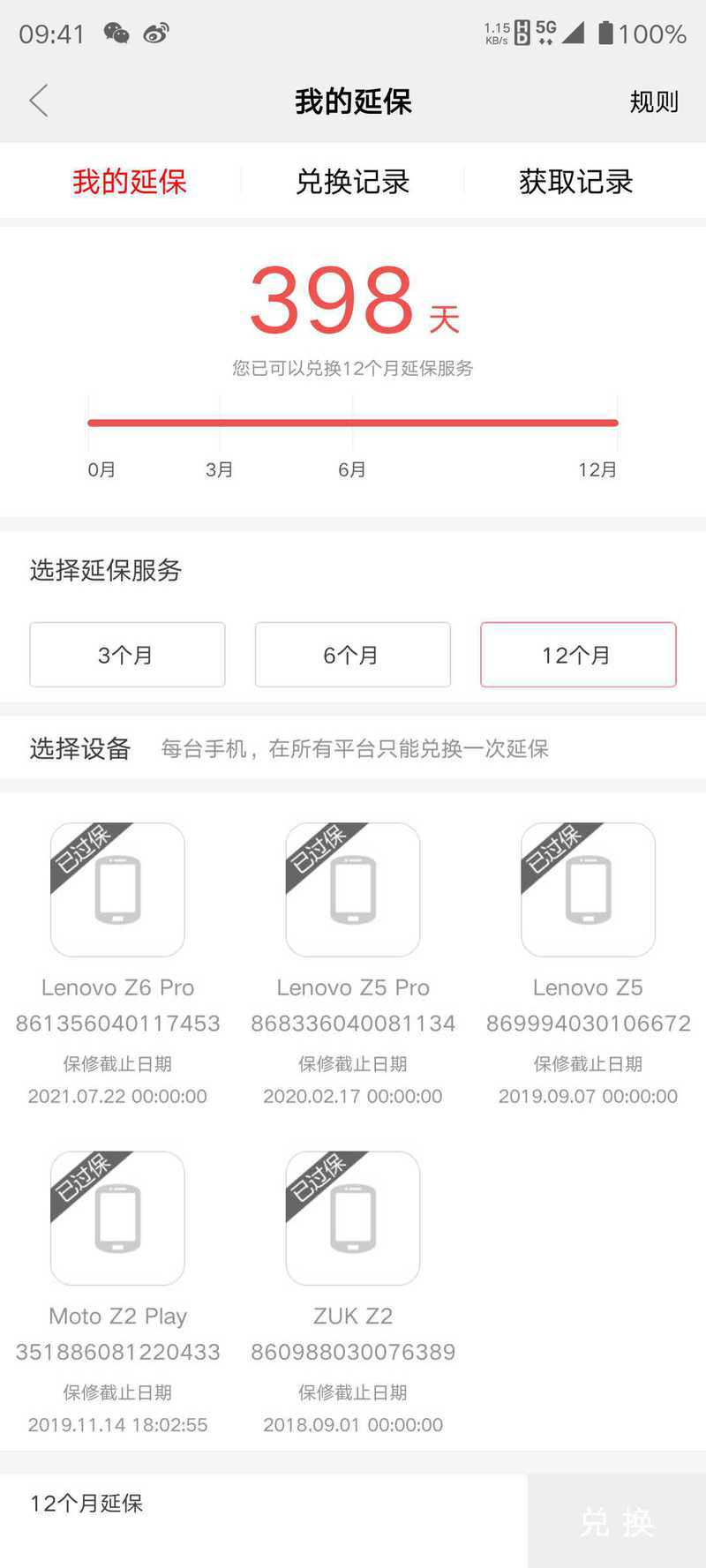The width and height of the screenshot is (706, 1568).
Task: Switch to the 我的延保 tab
Action: click(130, 182)
